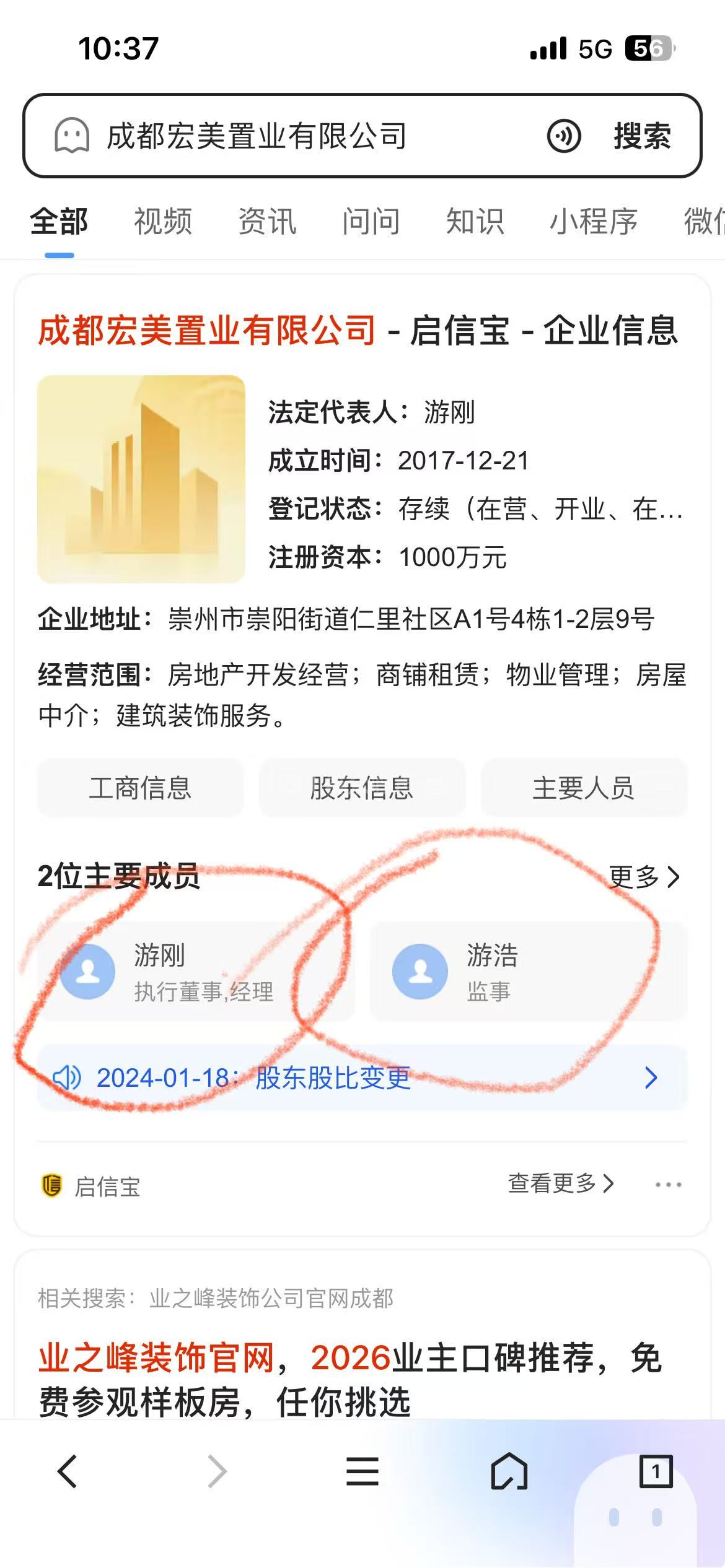This screenshot has width=725, height=1568.
Task: Tap 查看更多 at the bottom of the 启信宝 card
Action: (x=560, y=1184)
